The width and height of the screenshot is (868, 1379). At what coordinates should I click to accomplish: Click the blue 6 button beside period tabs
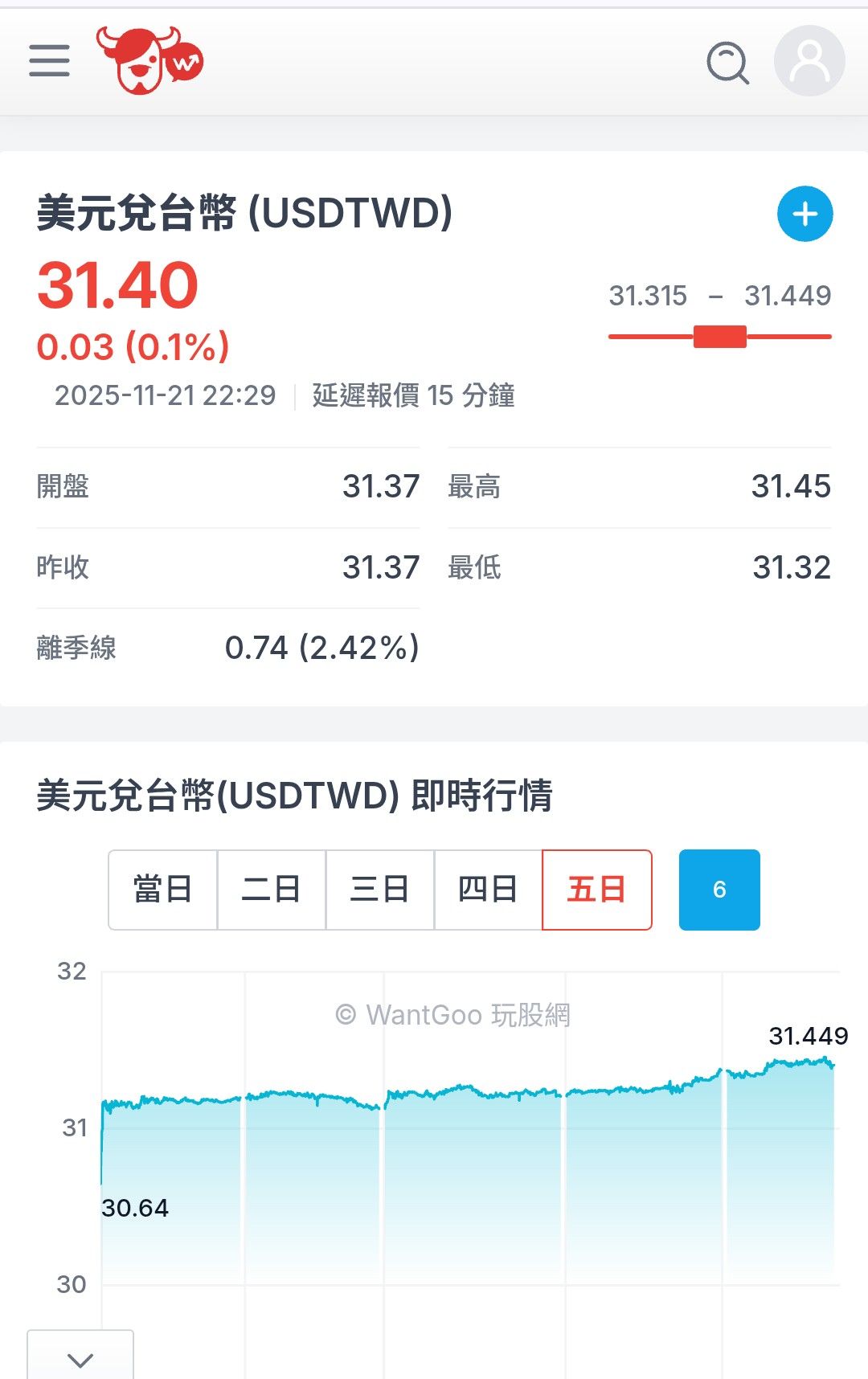click(719, 890)
